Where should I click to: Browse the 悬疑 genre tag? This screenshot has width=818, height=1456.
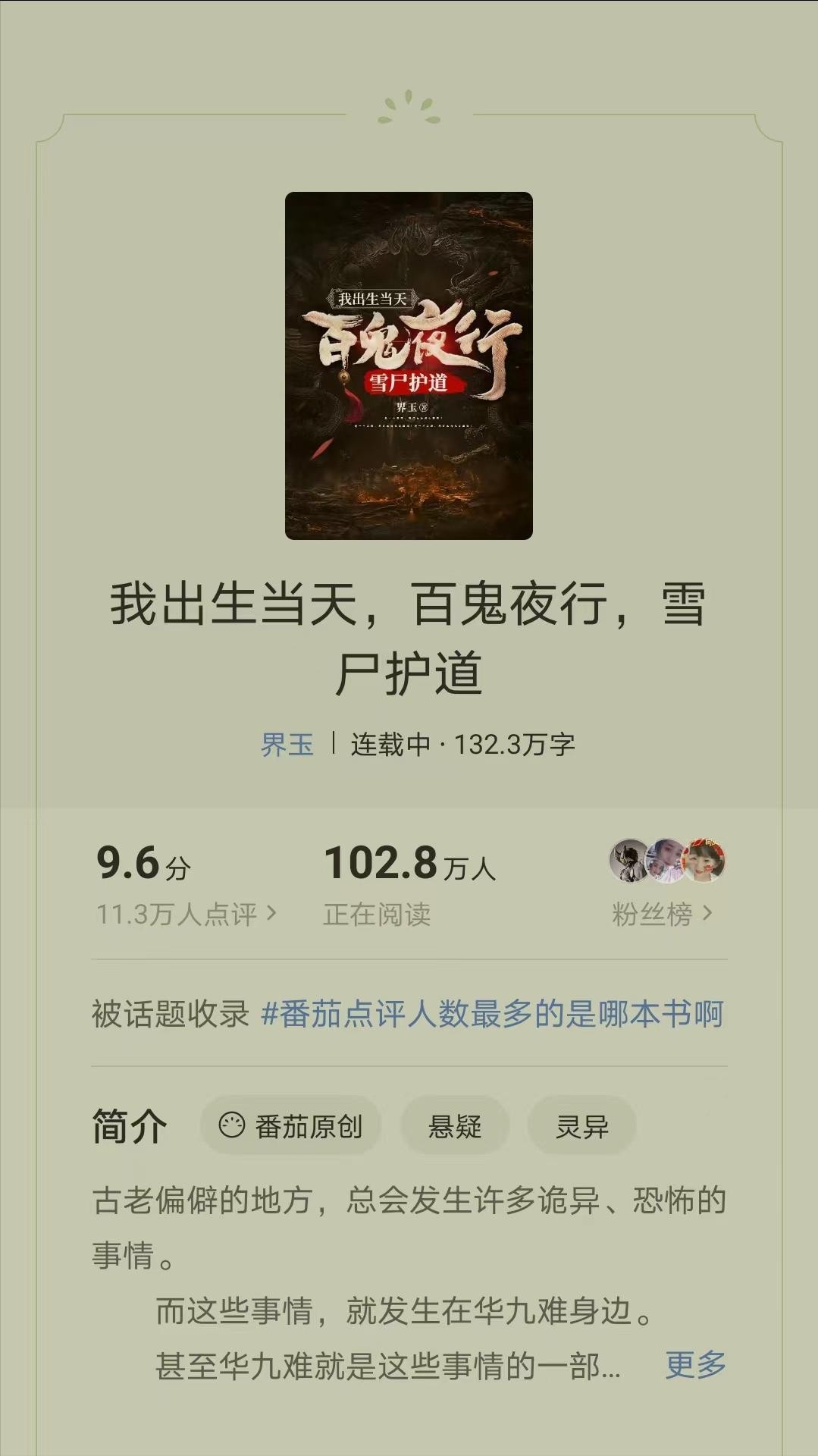point(455,1126)
